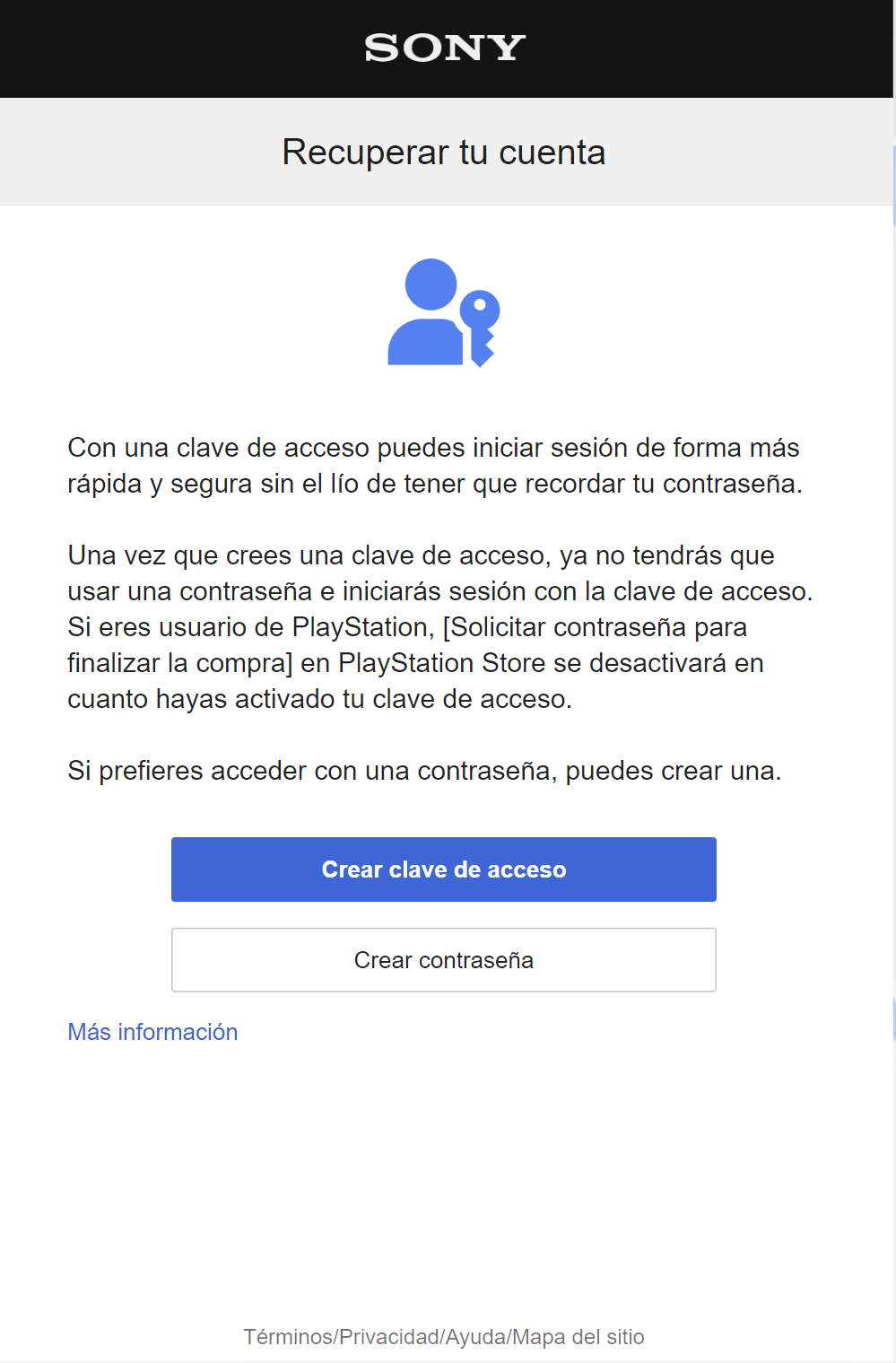This screenshot has height=1363, width=896.
Task: Open the Términos footer link
Action: (x=287, y=1337)
